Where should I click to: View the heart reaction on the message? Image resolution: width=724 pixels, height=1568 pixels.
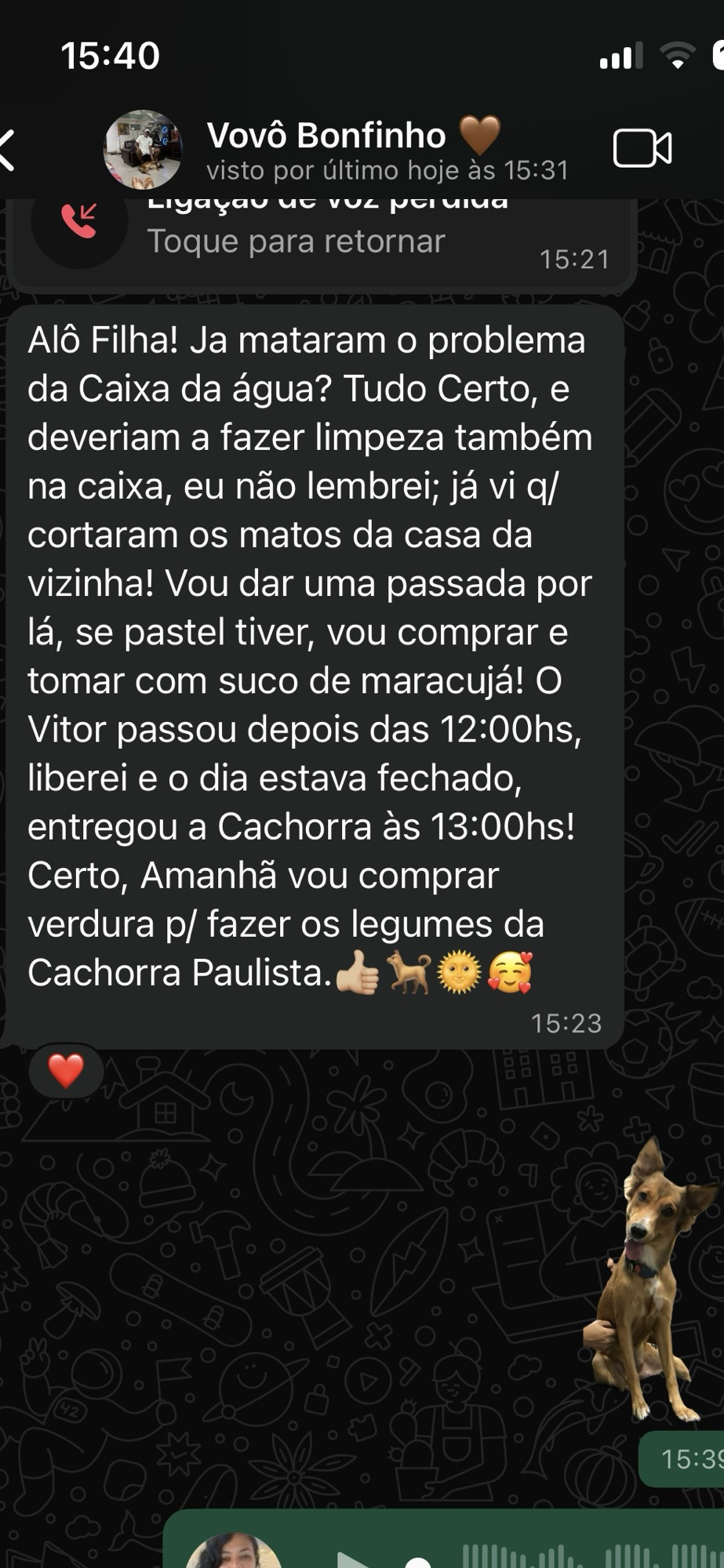[x=66, y=1071]
